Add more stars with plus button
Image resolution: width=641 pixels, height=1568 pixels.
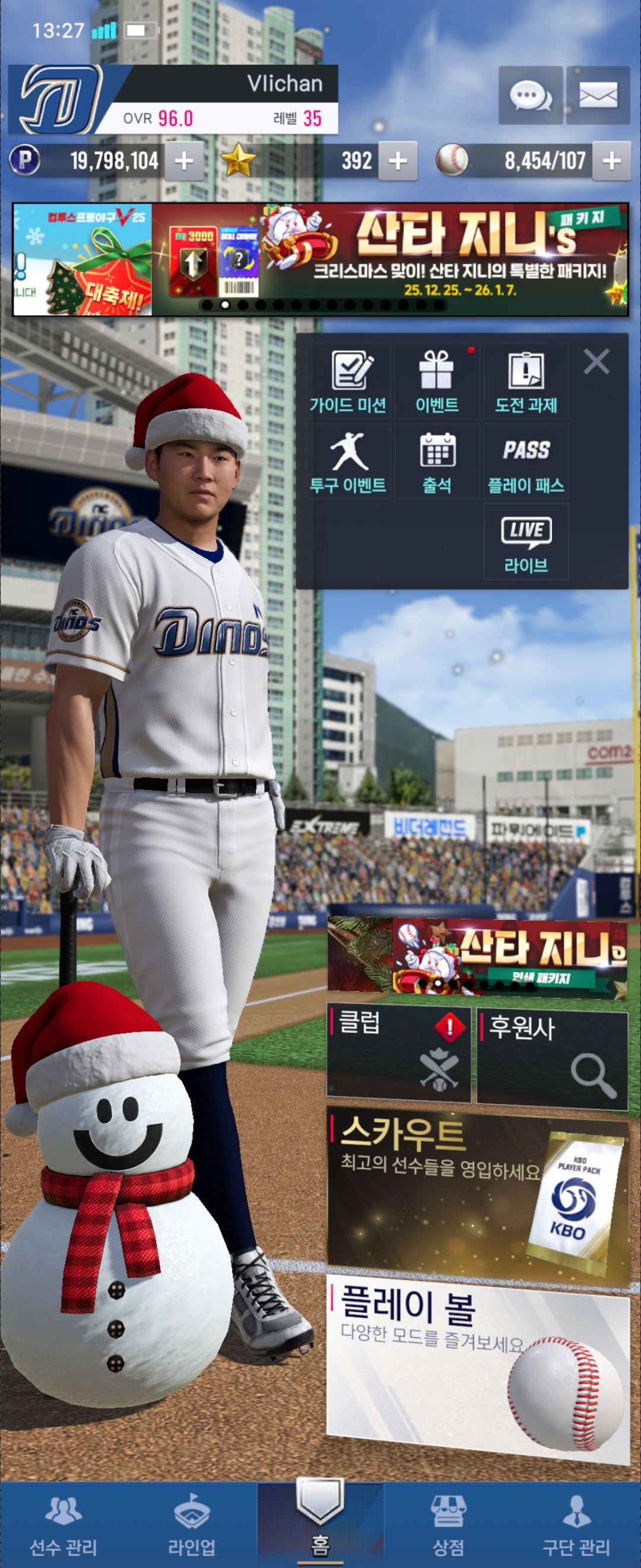pyautogui.click(x=398, y=161)
